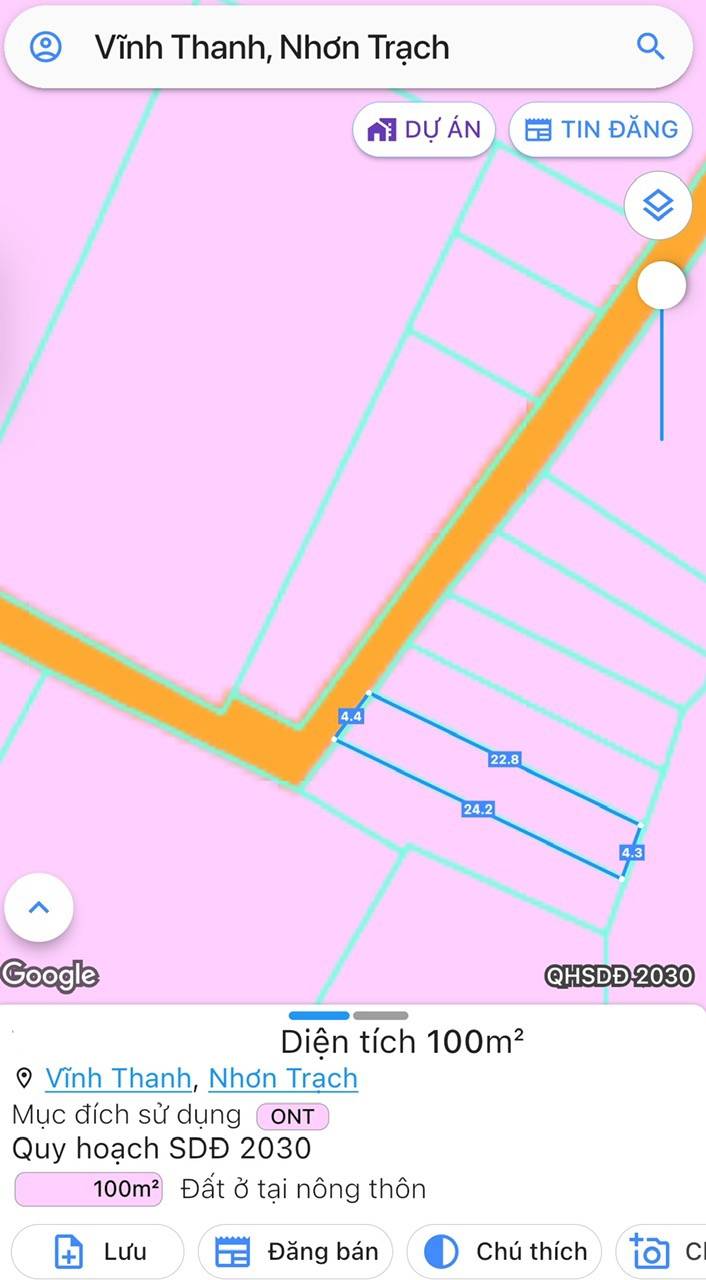Open the profile account icon
Image resolution: width=706 pixels, height=1280 pixels.
[x=46, y=47]
